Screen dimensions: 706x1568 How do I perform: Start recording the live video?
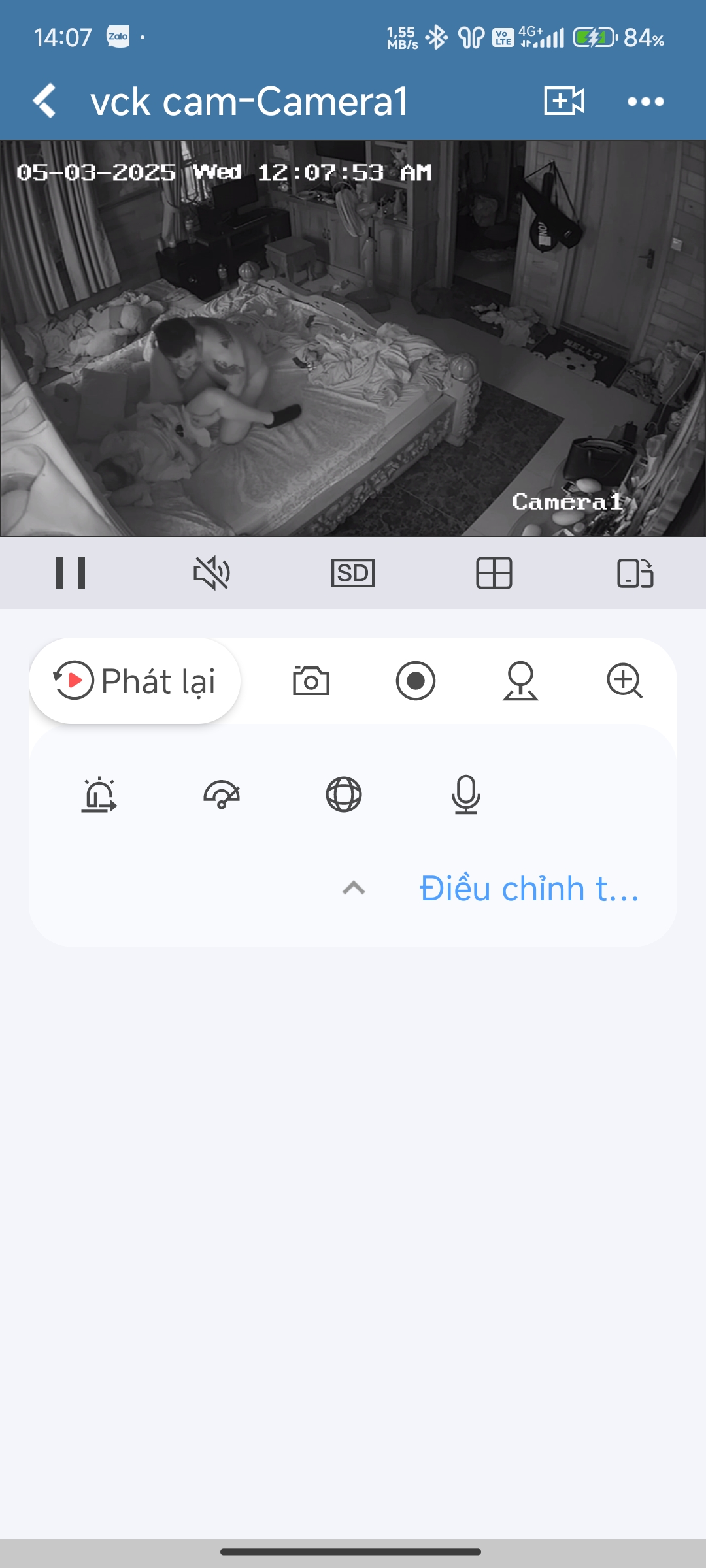[416, 681]
